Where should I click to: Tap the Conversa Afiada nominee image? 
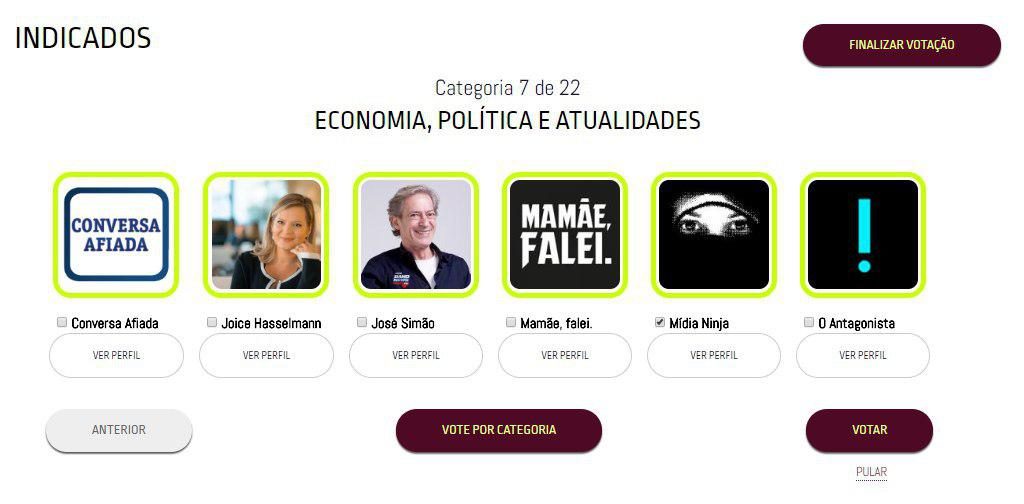point(116,235)
